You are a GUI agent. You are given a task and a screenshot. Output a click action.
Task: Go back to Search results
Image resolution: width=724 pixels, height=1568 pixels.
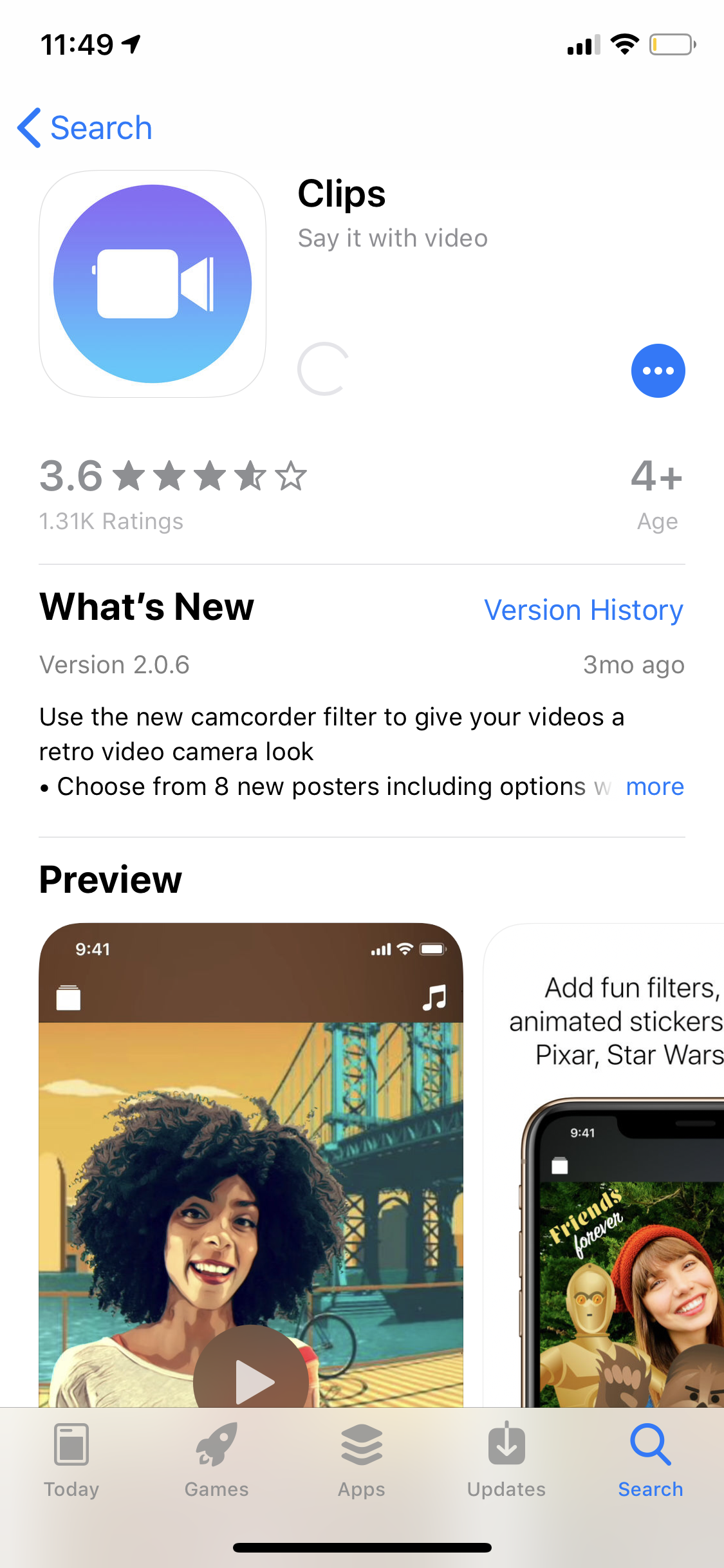[x=85, y=128]
